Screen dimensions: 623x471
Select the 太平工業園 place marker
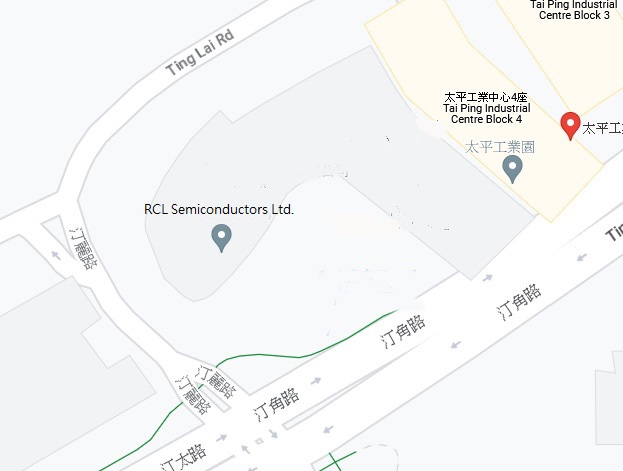tap(513, 168)
